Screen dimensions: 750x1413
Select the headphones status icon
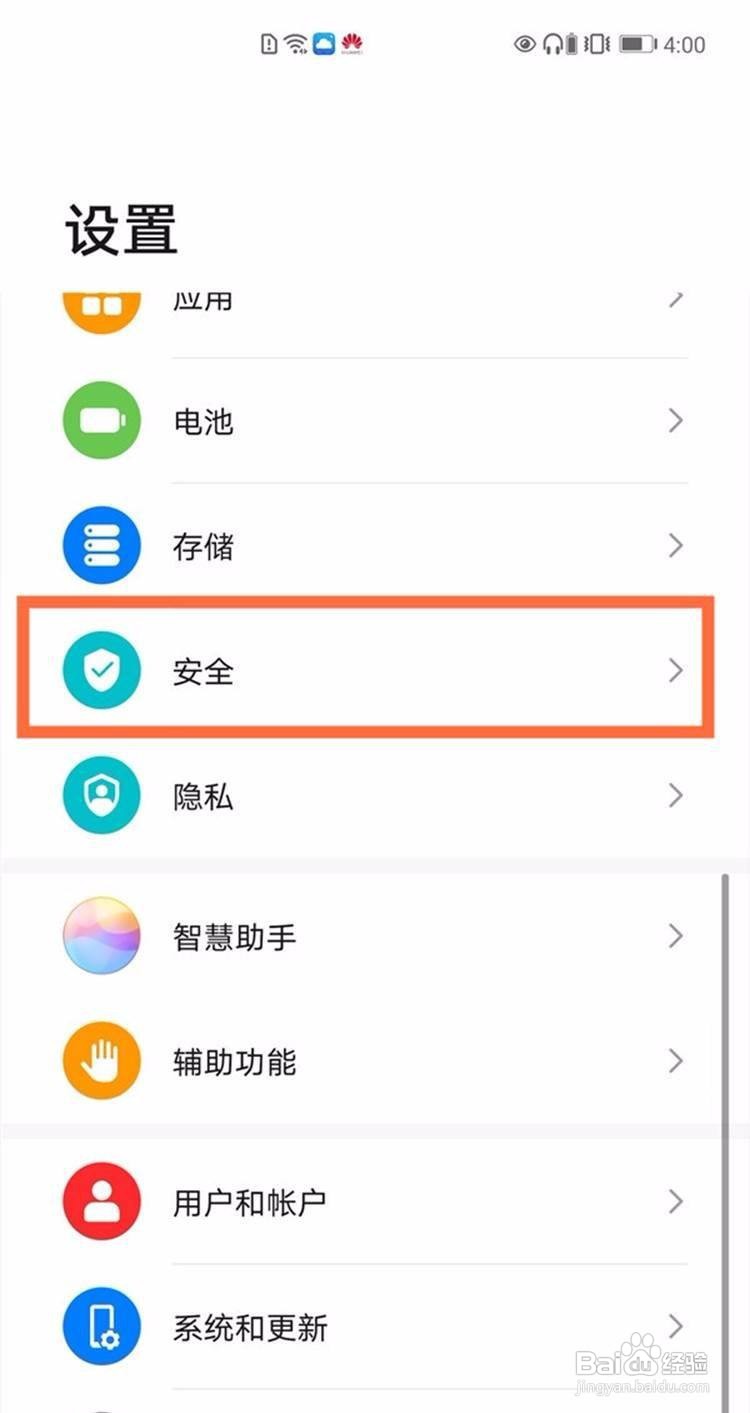pos(551,45)
